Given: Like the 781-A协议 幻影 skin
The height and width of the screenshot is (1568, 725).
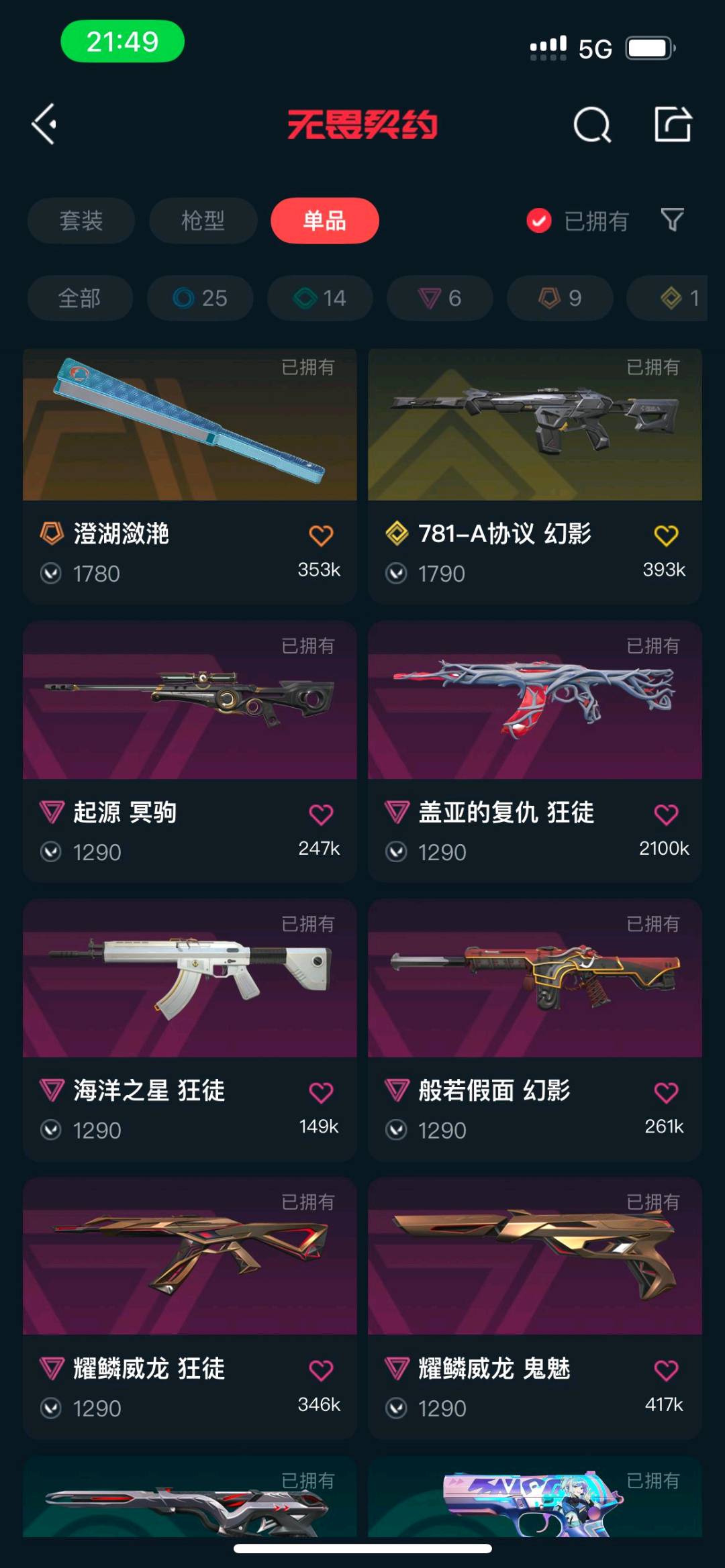Looking at the screenshot, I should 666,535.
